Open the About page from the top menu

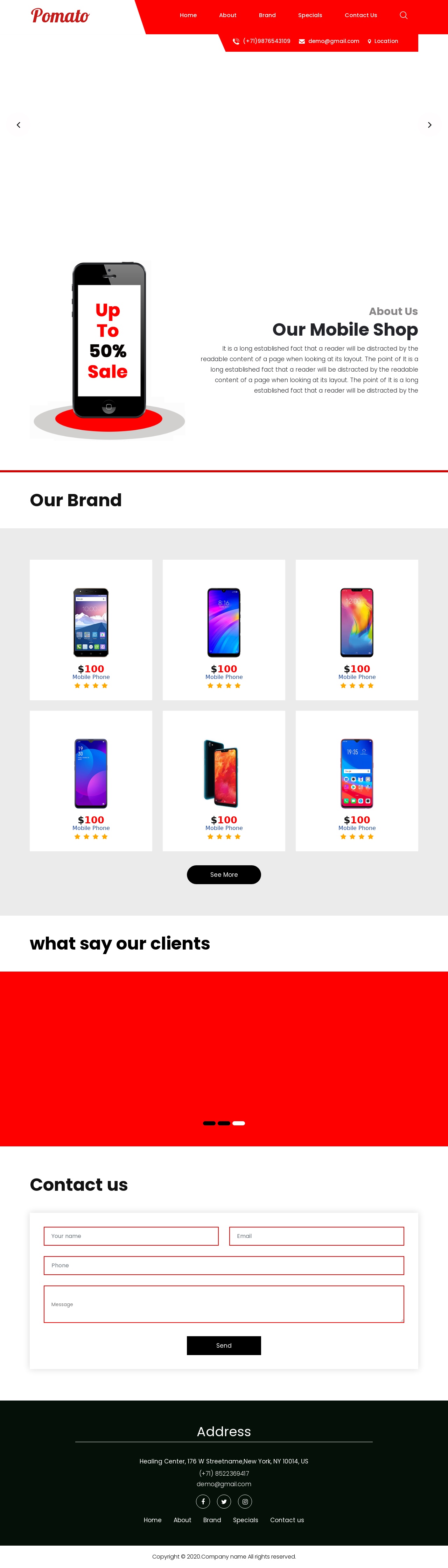pos(227,15)
